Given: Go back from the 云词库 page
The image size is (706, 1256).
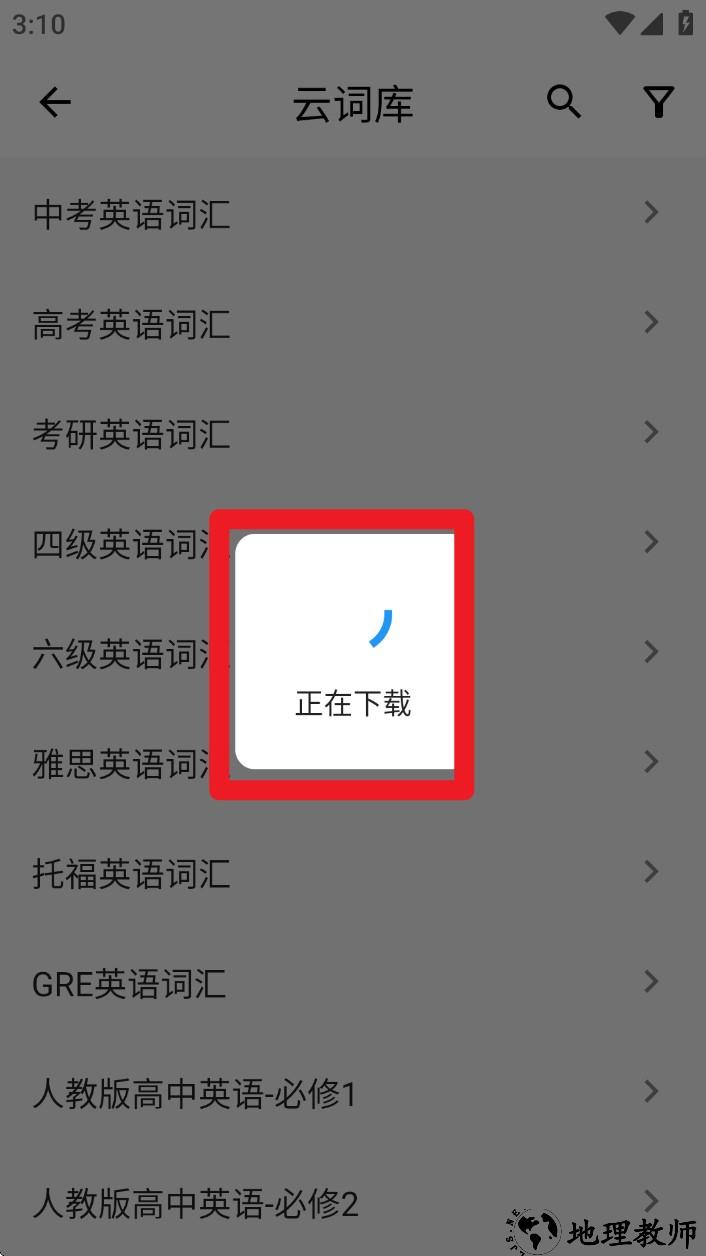Looking at the screenshot, I should 55,102.
